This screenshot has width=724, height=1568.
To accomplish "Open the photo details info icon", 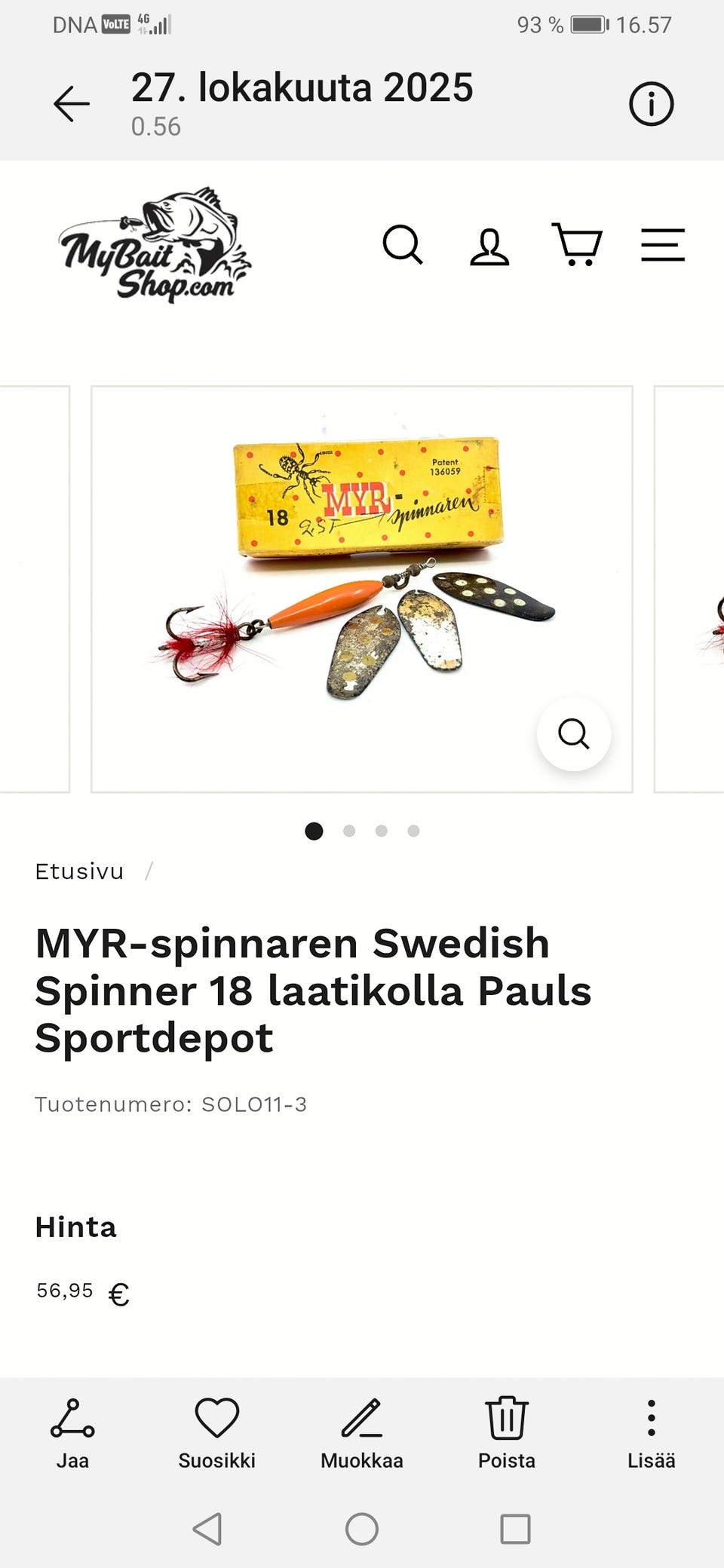I will pos(651,104).
